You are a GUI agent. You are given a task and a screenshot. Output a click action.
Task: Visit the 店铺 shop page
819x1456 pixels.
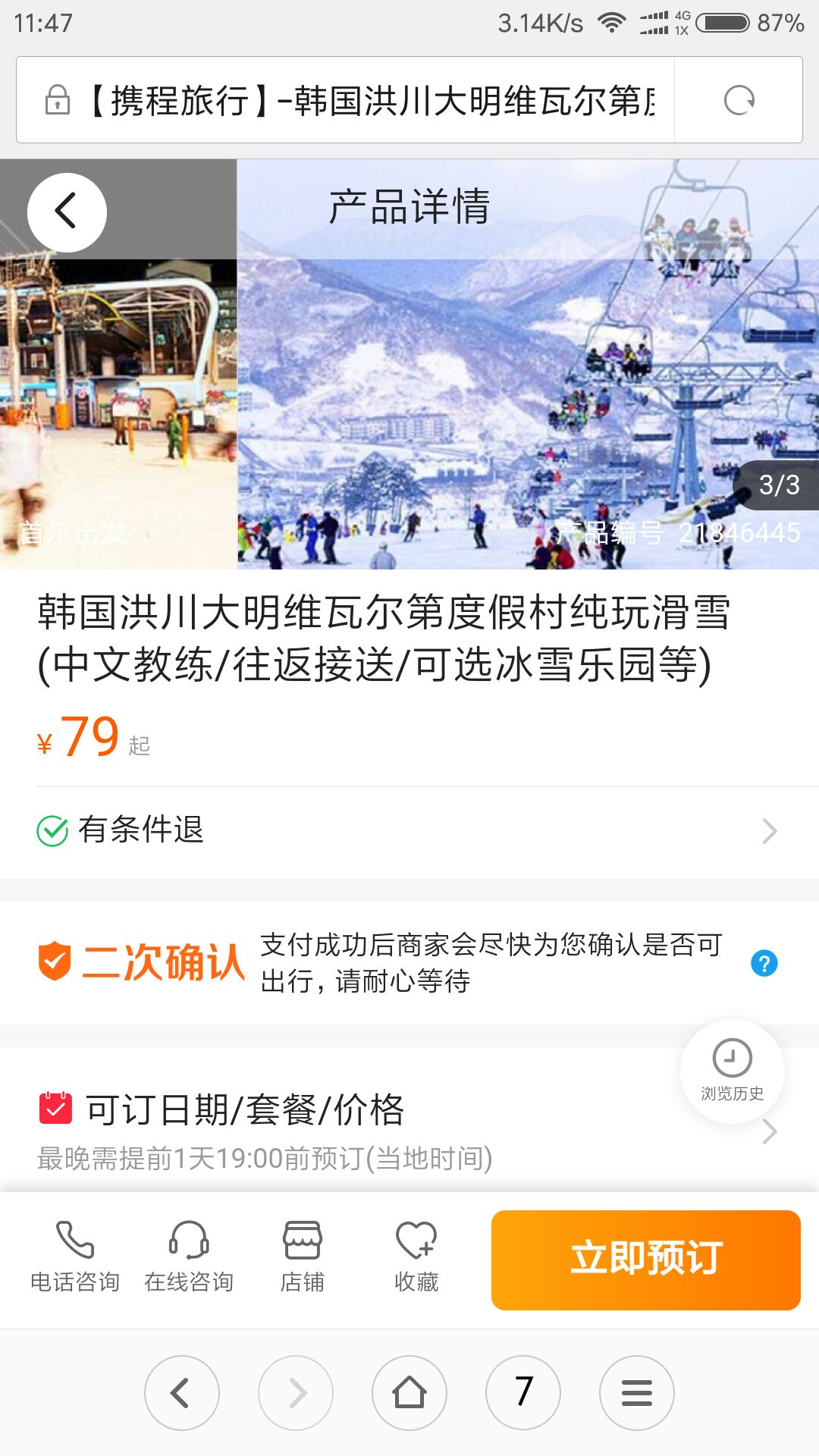click(x=302, y=1256)
